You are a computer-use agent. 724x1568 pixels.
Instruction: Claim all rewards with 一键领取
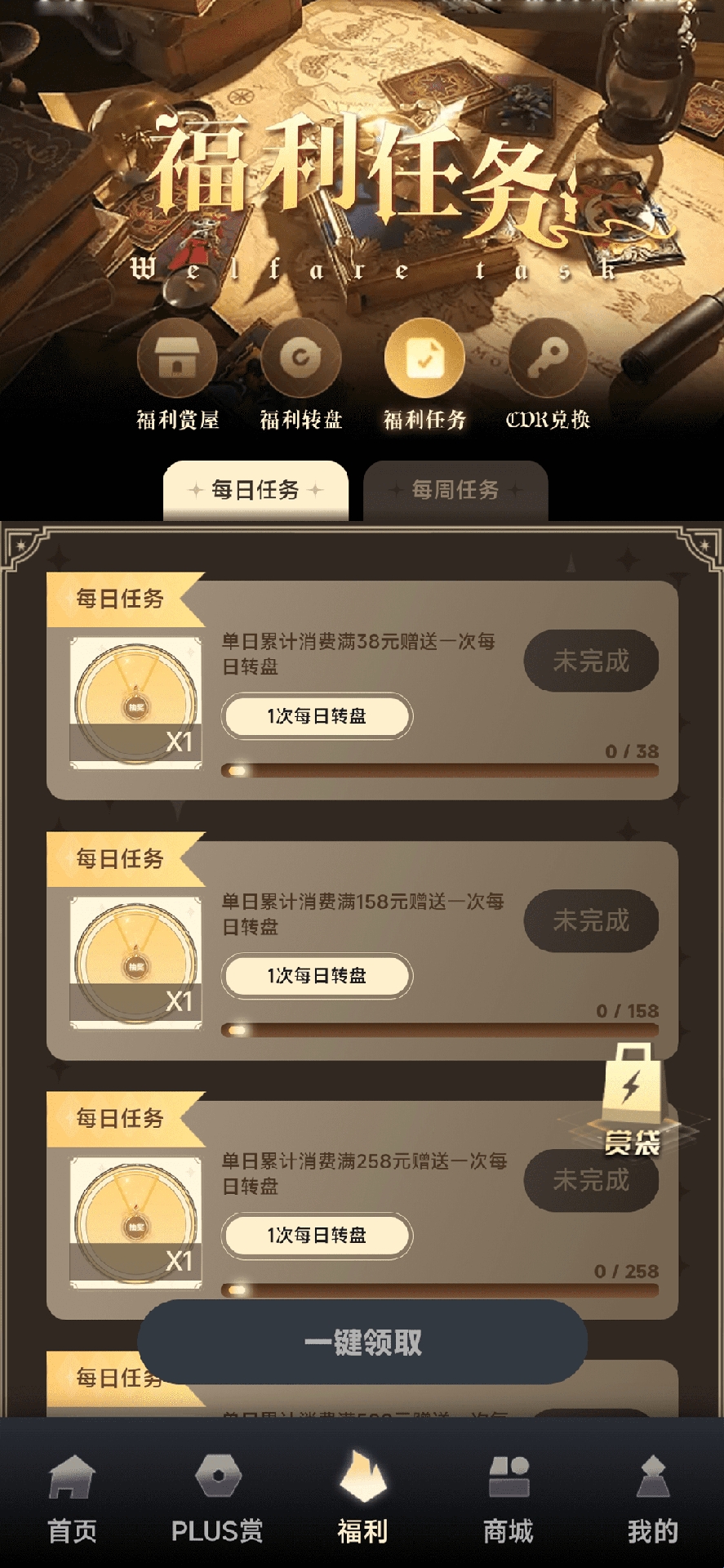point(362,1342)
